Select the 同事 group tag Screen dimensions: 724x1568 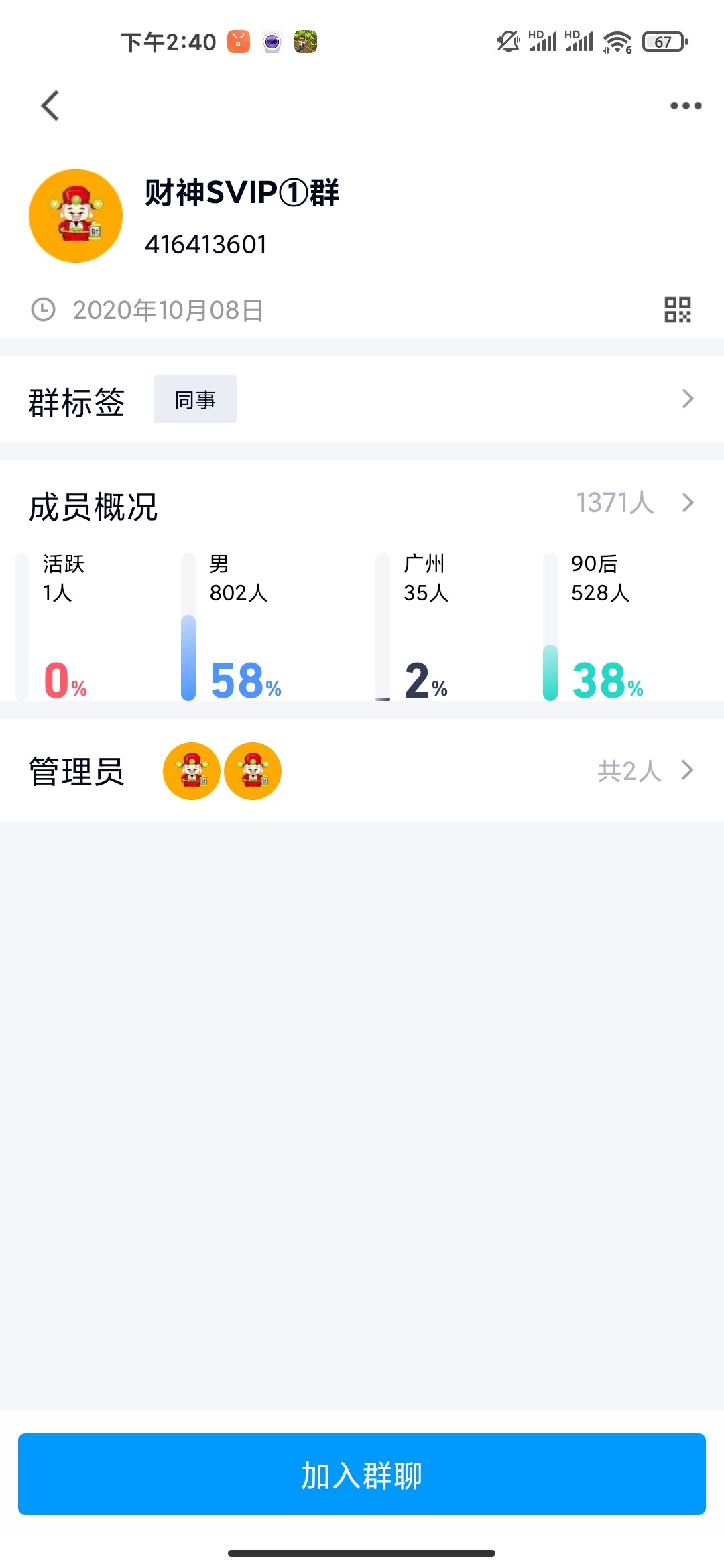click(x=194, y=399)
